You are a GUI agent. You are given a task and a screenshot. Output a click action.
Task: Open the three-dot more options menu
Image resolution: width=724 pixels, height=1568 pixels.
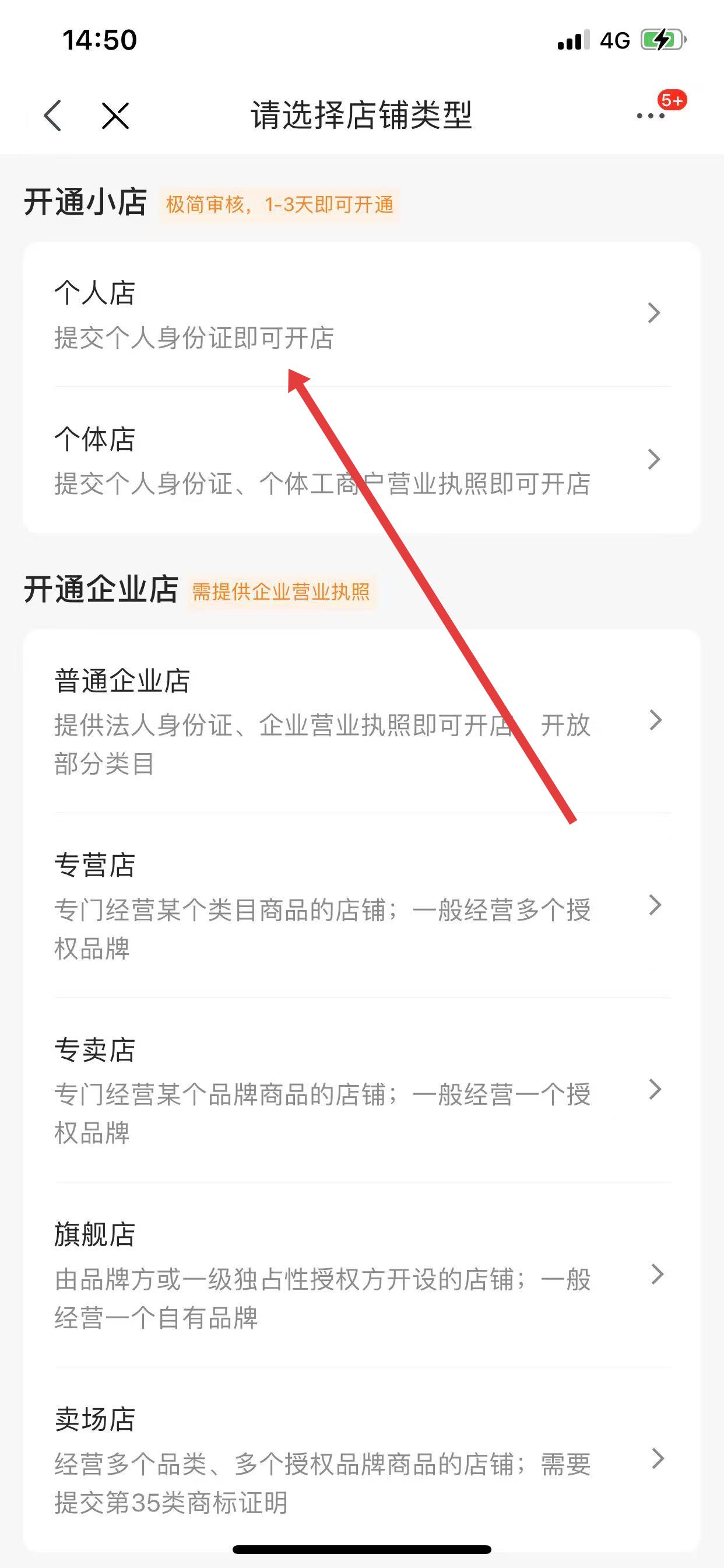click(650, 115)
